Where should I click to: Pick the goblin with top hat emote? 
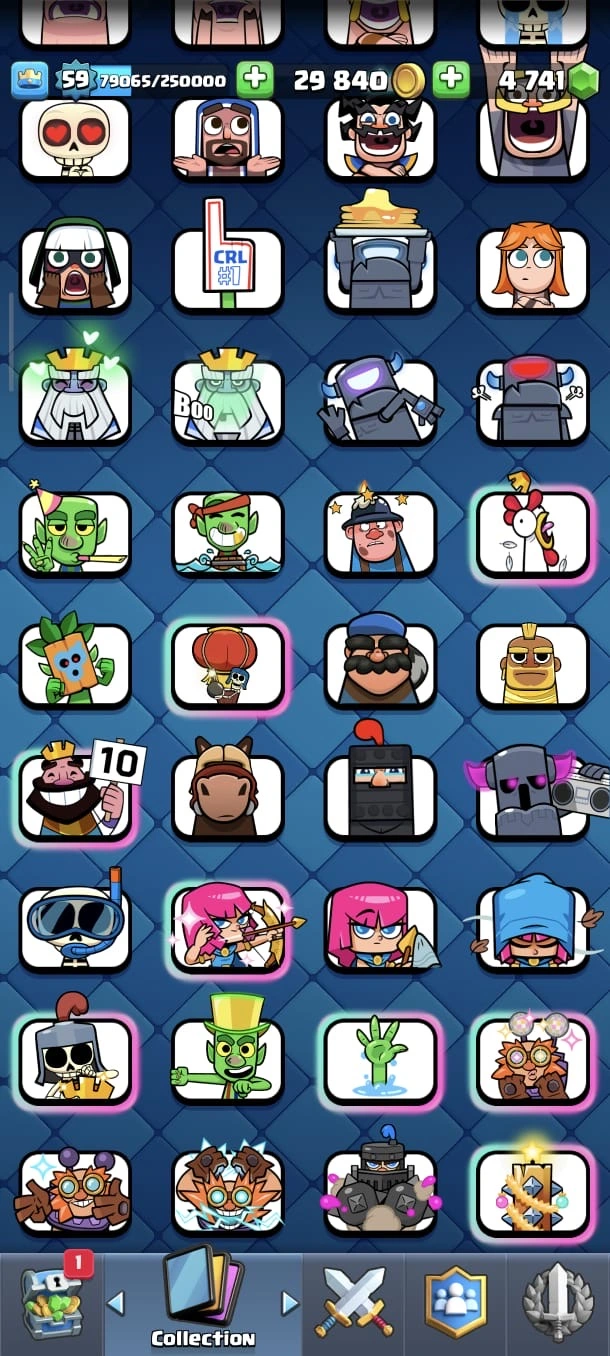click(227, 1055)
